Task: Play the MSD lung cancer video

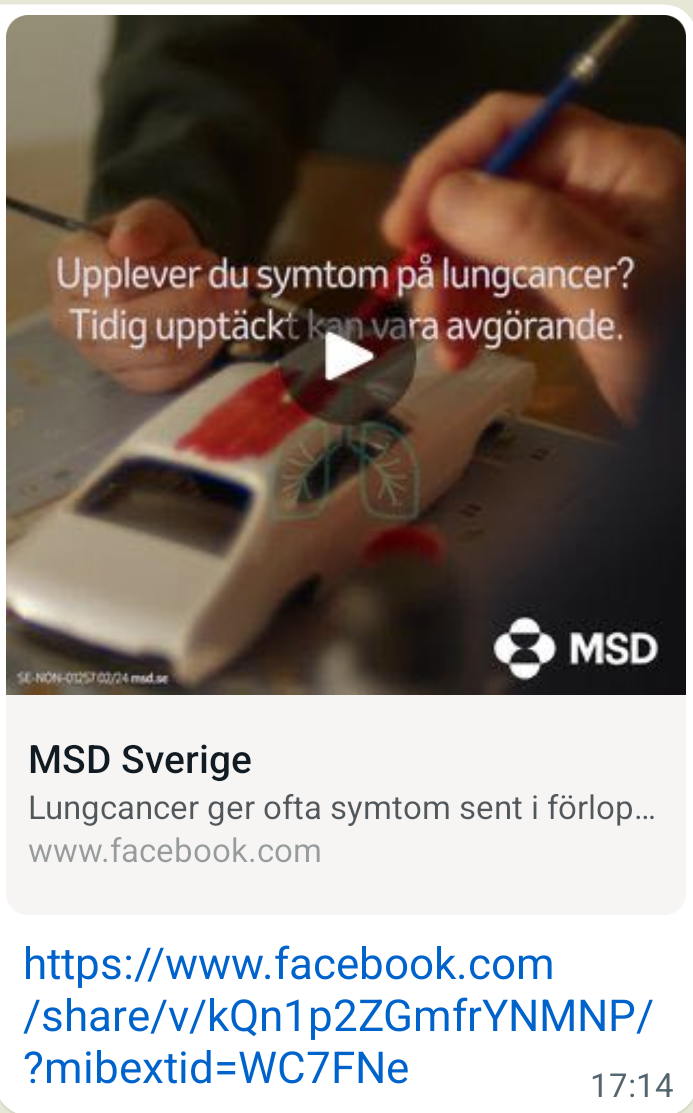Action: click(x=347, y=357)
